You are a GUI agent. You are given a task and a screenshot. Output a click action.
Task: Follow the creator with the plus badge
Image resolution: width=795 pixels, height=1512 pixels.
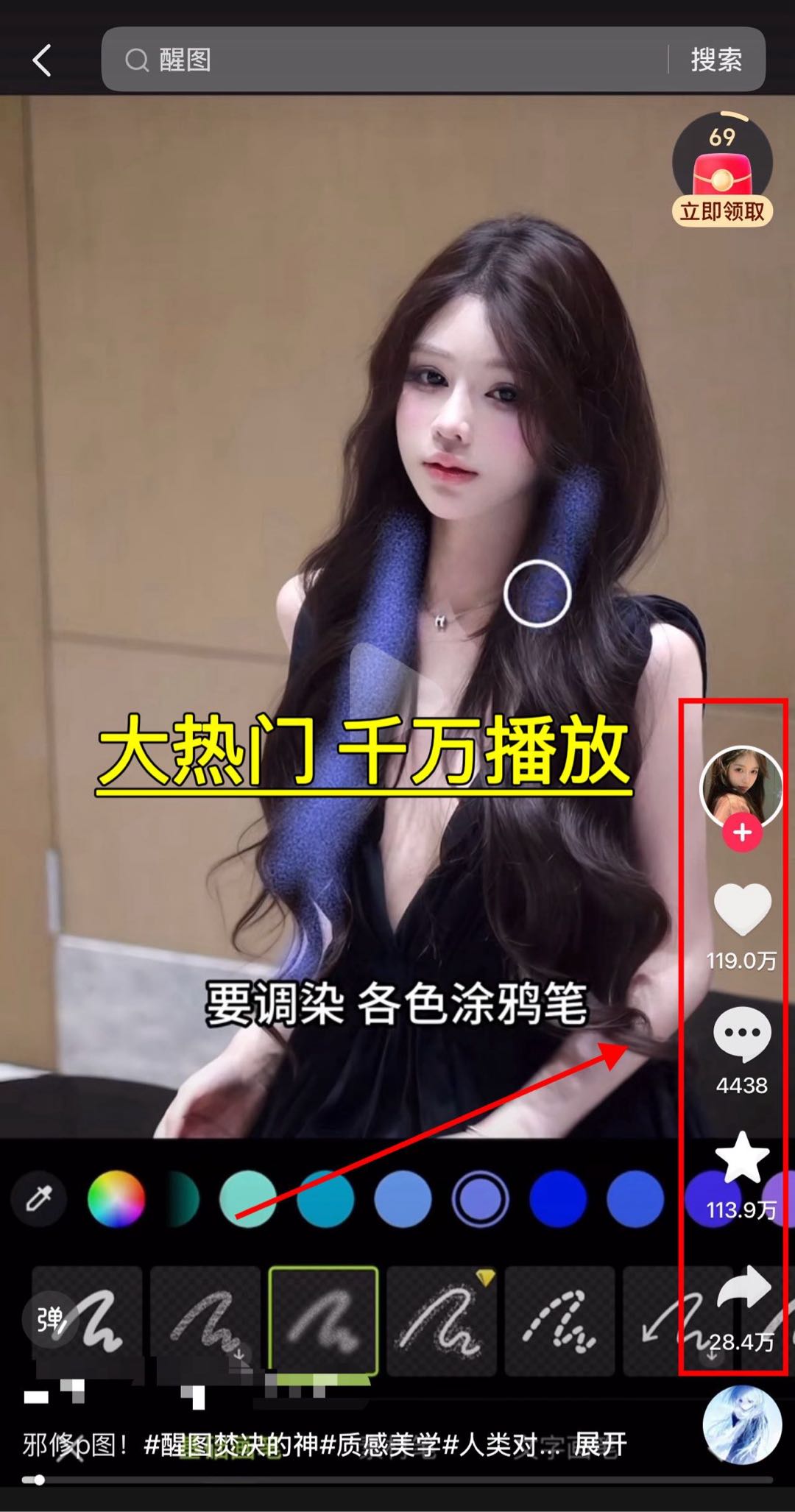(x=742, y=833)
